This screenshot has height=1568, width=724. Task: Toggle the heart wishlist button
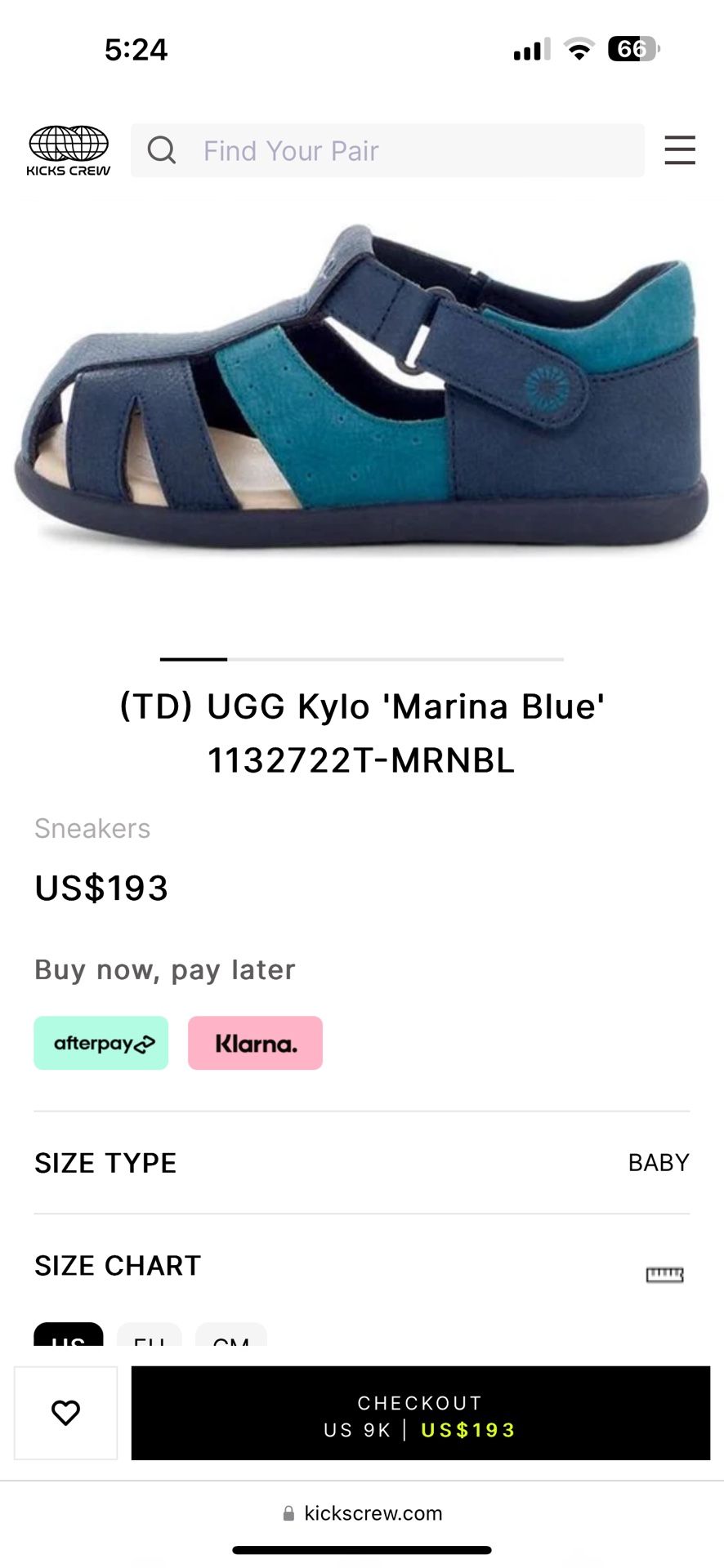[65, 1413]
